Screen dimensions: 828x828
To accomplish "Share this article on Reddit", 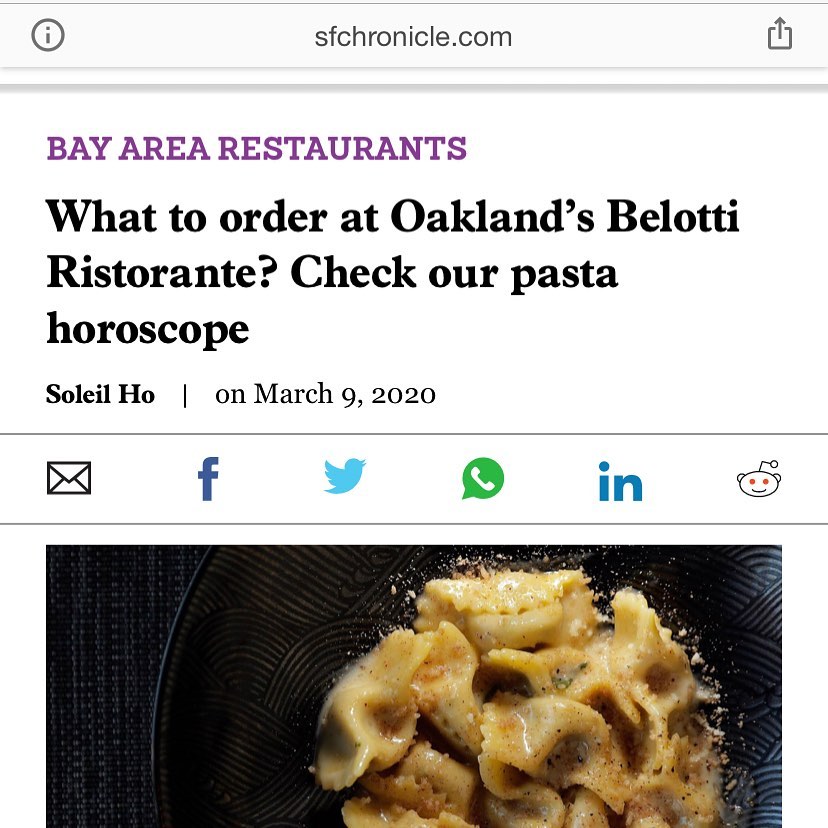I will click(x=759, y=479).
